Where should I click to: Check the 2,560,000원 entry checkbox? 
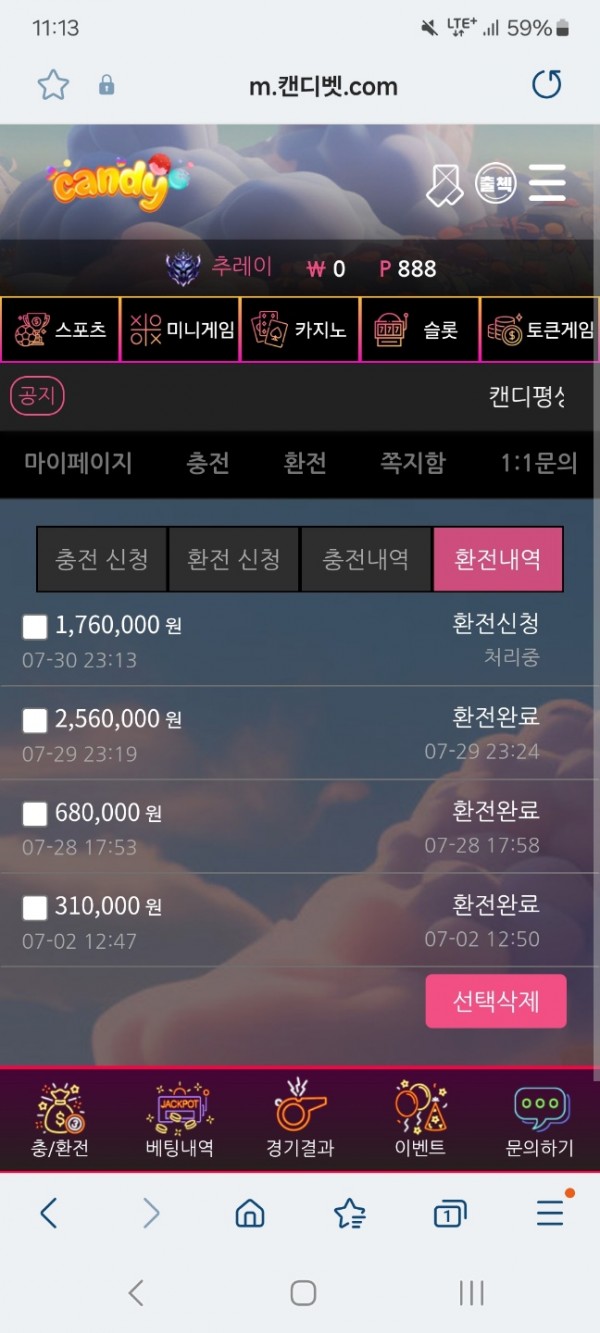pyautogui.click(x=35, y=720)
